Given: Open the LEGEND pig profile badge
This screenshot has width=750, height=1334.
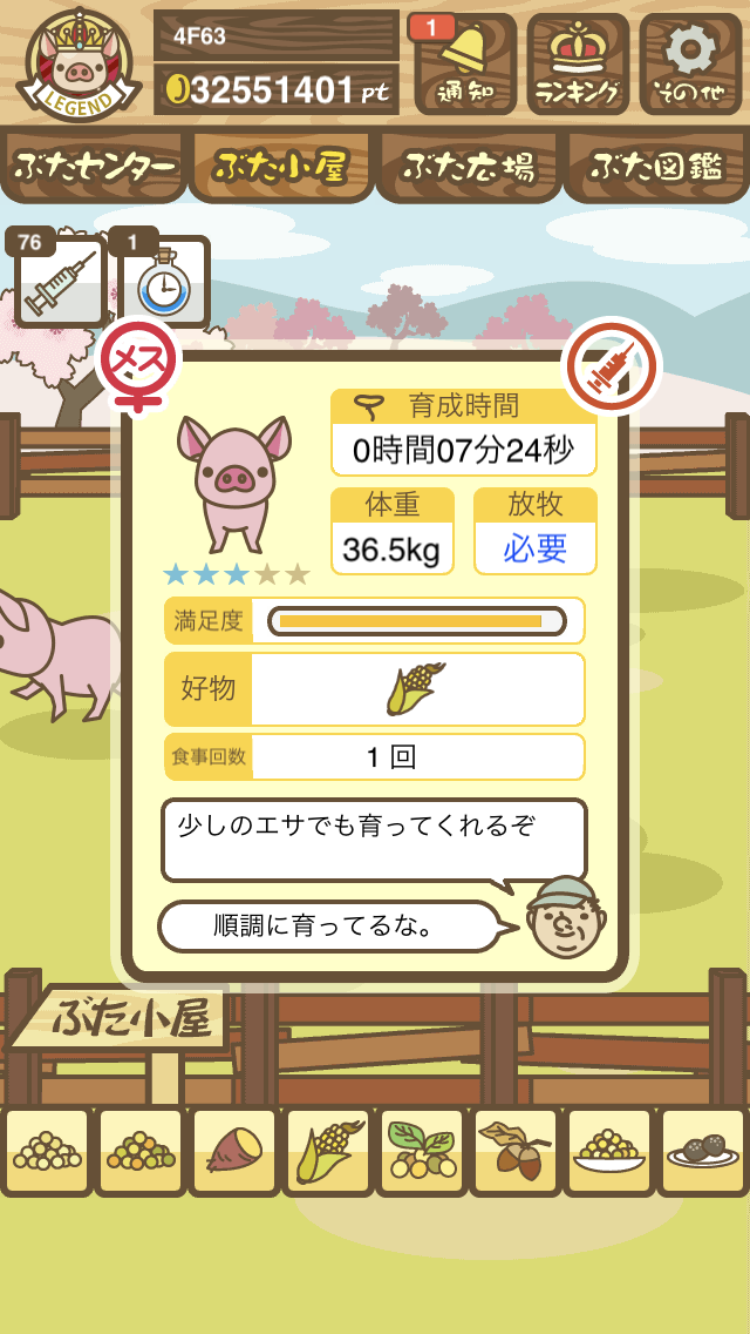Looking at the screenshot, I should click(x=78, y=64).
